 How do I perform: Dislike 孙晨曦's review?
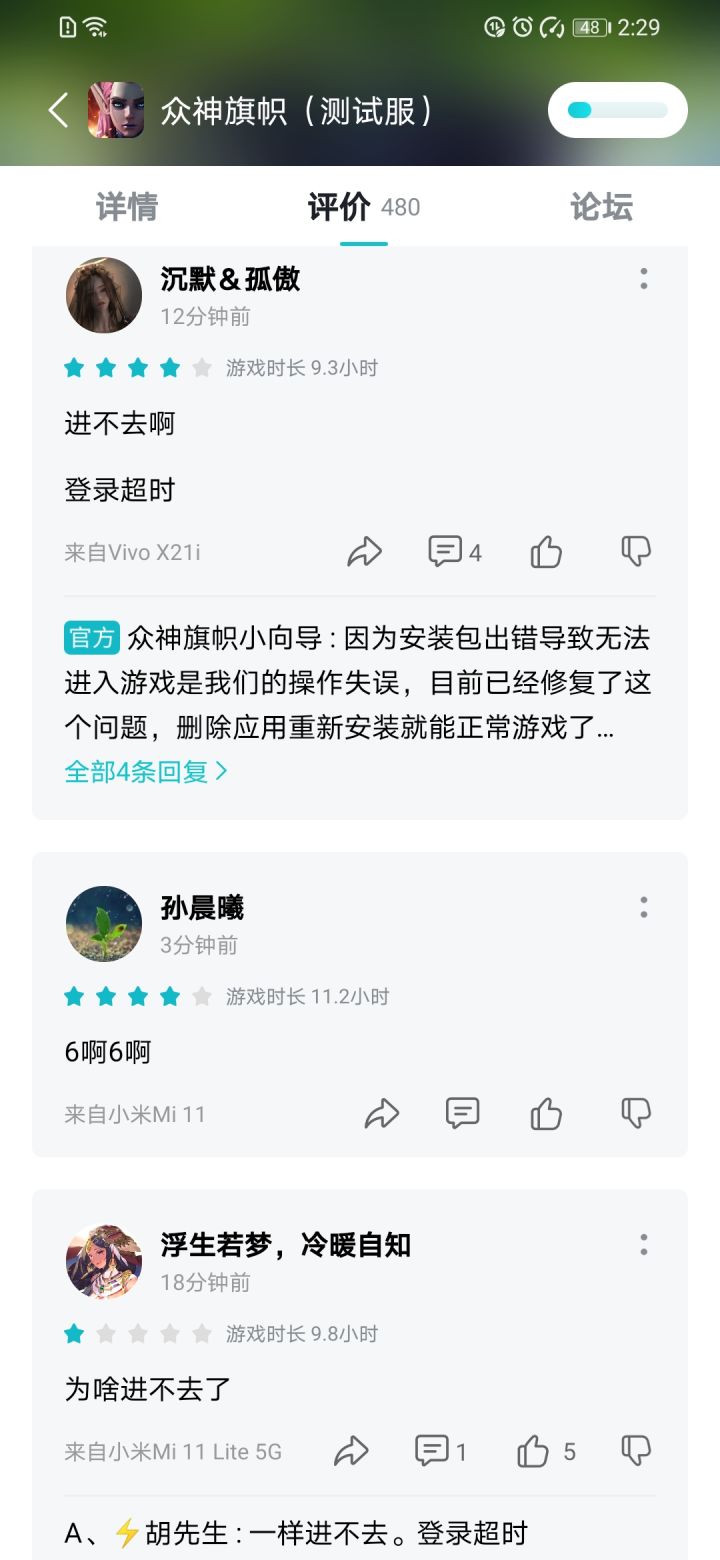[x=636, y=1113]
